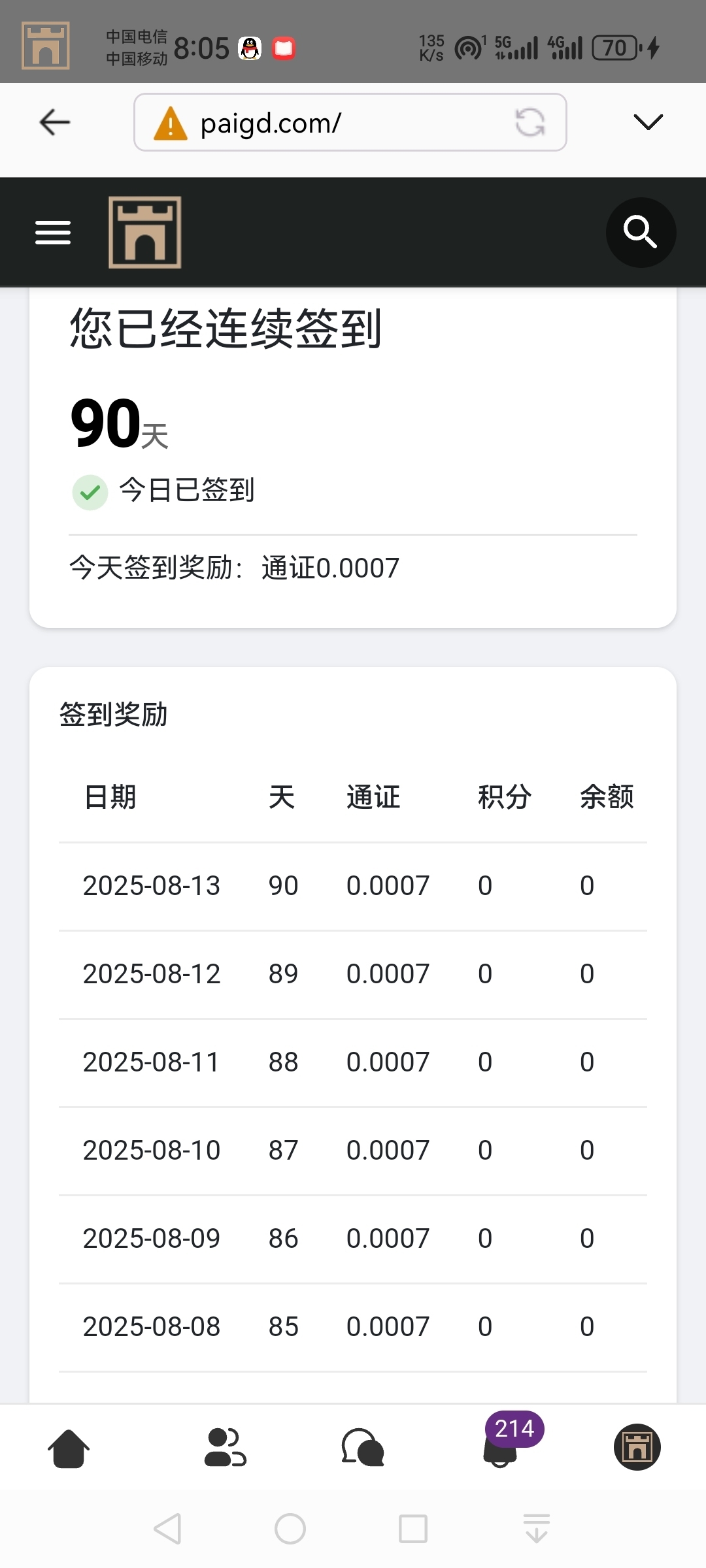Open recent apps with the square navigation key
706x1568 pixels.
tap(412, 1529)
